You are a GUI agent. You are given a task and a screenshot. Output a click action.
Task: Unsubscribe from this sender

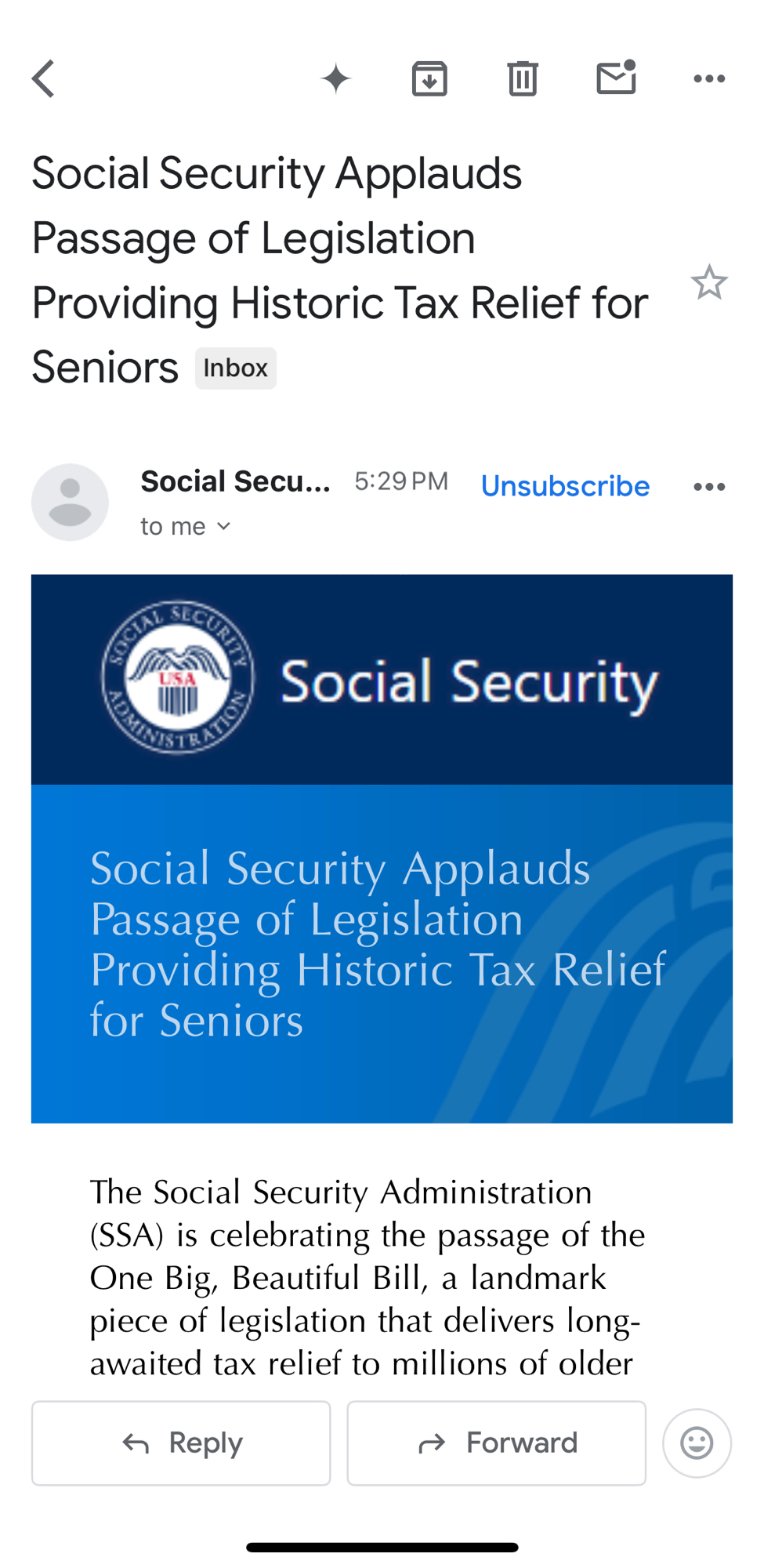[x=565, y=486]
